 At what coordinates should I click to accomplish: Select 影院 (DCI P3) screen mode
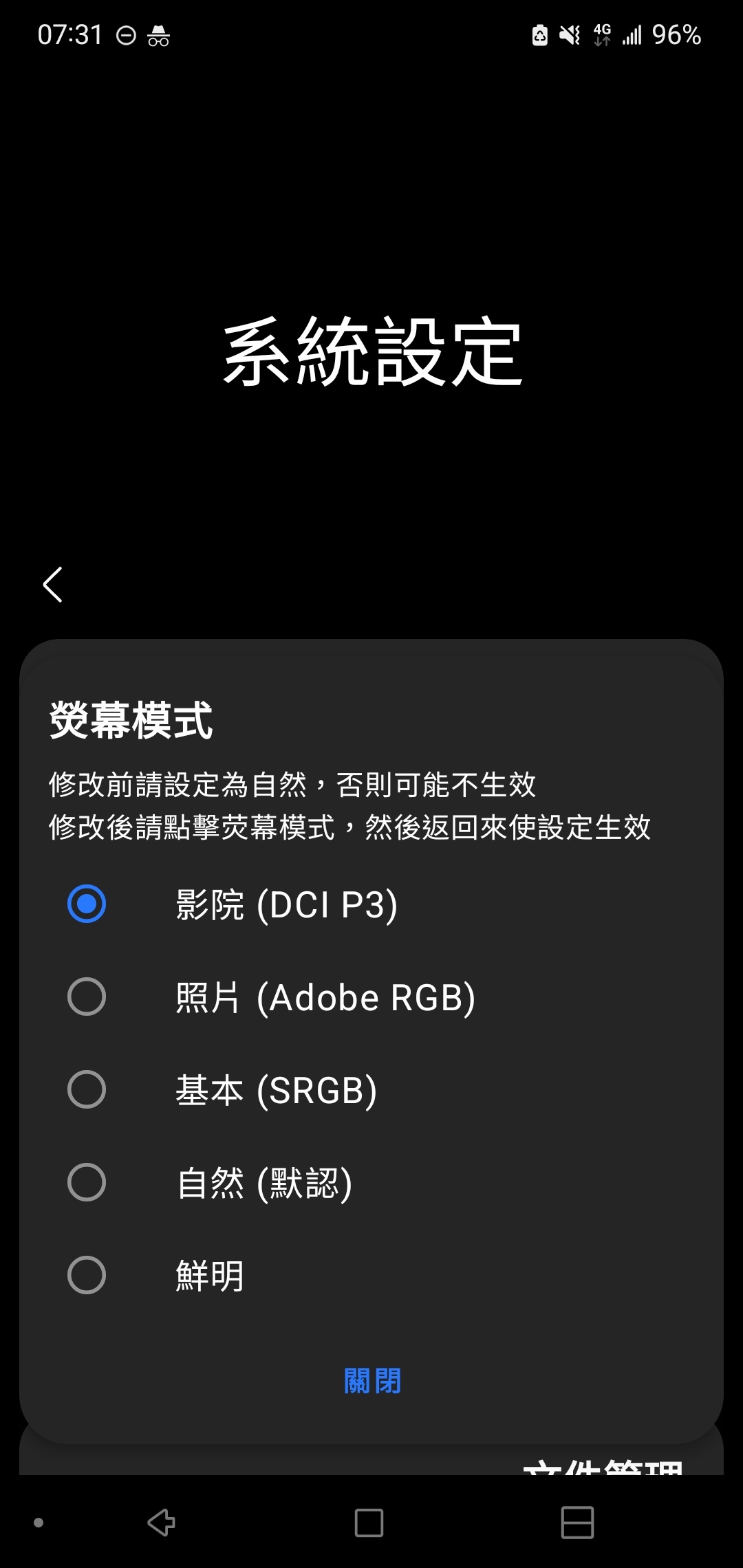tap(87, 904)
